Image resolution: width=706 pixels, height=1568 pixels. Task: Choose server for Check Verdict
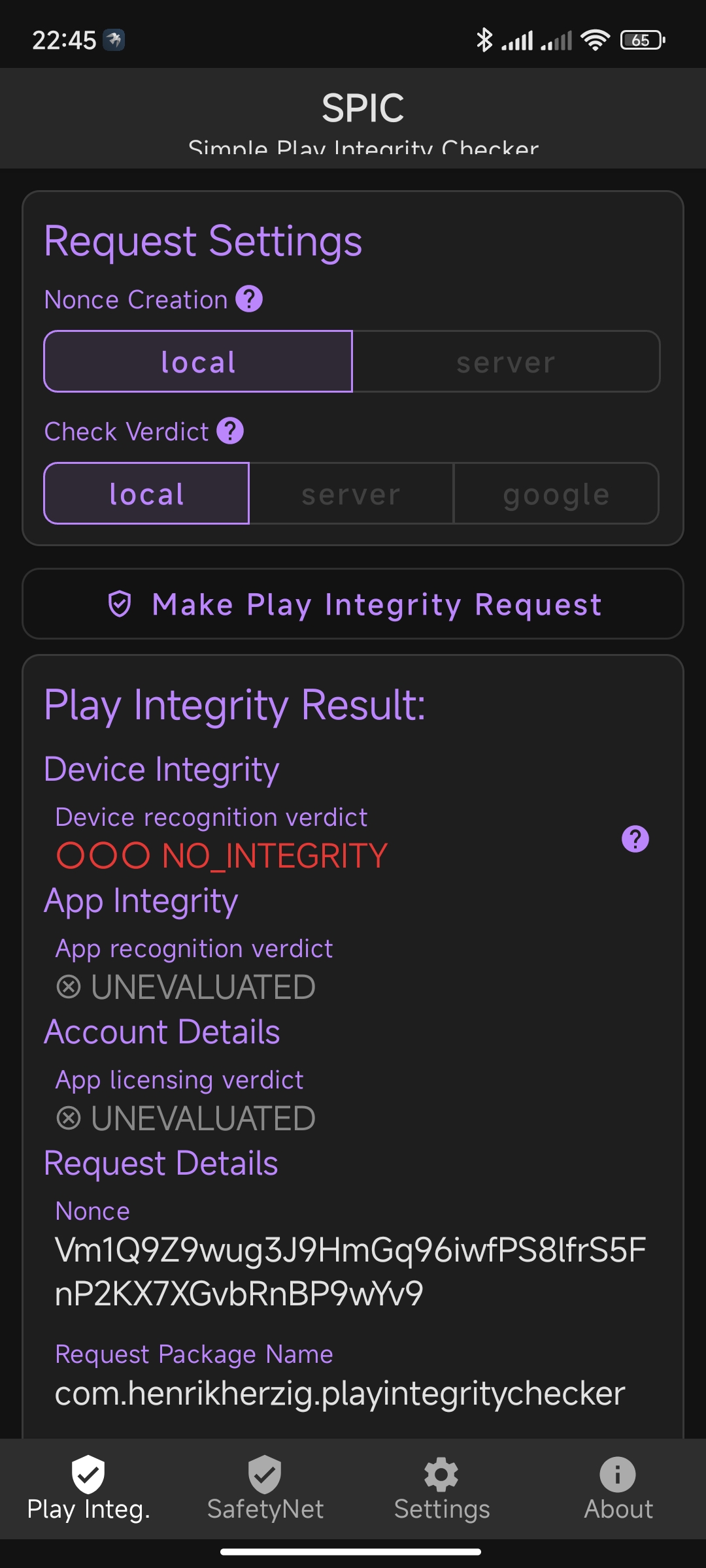coord(351,493)
